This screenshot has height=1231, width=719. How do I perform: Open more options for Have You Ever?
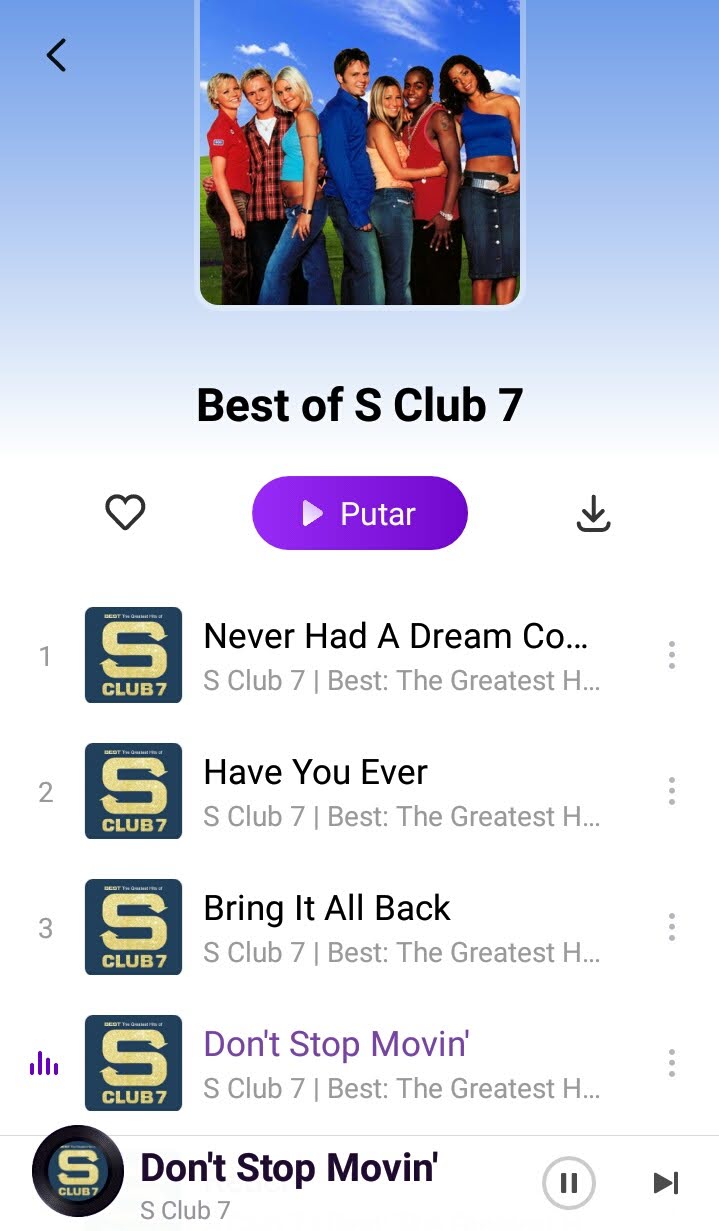[672, 791]
